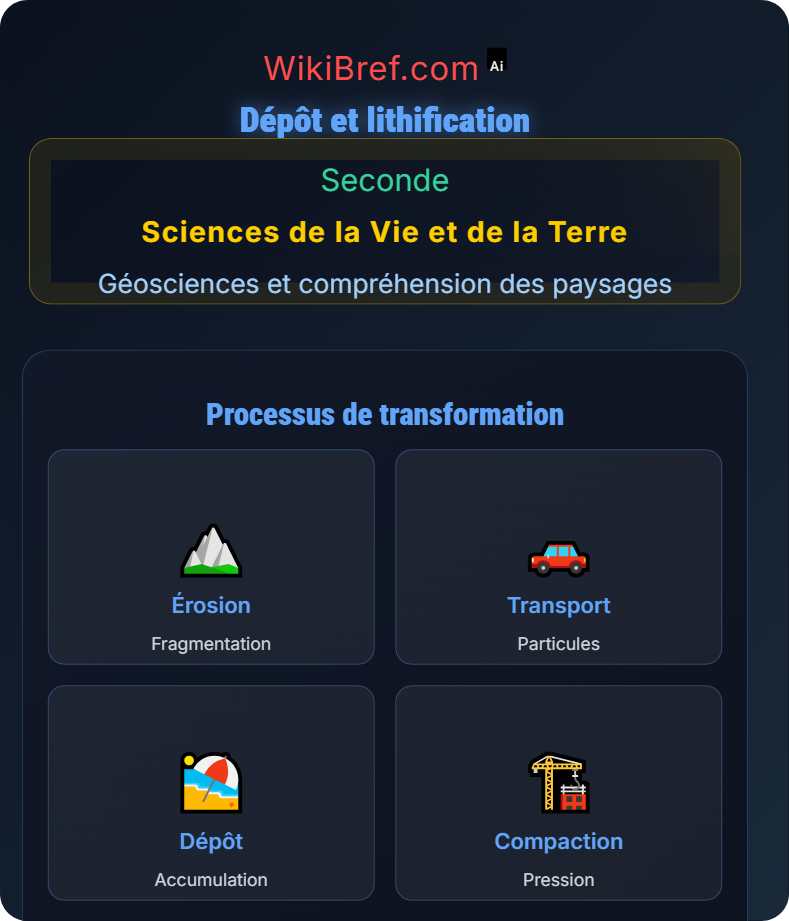789x921 pixels.
Task: Select the construction crane pictogram above Pression
Action: (x=559, y=784)
